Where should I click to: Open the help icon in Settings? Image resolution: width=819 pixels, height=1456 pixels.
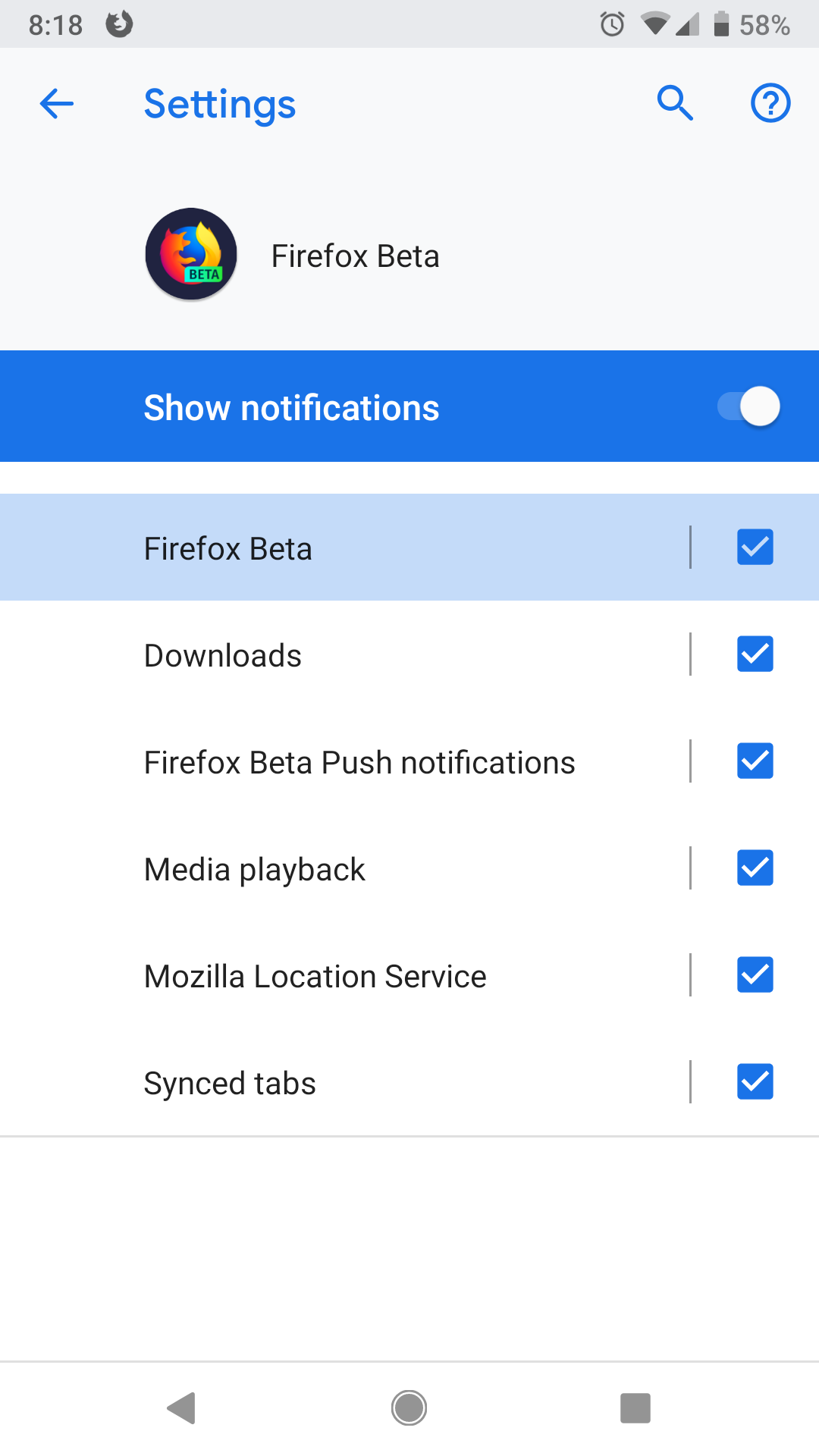point(770,104)
